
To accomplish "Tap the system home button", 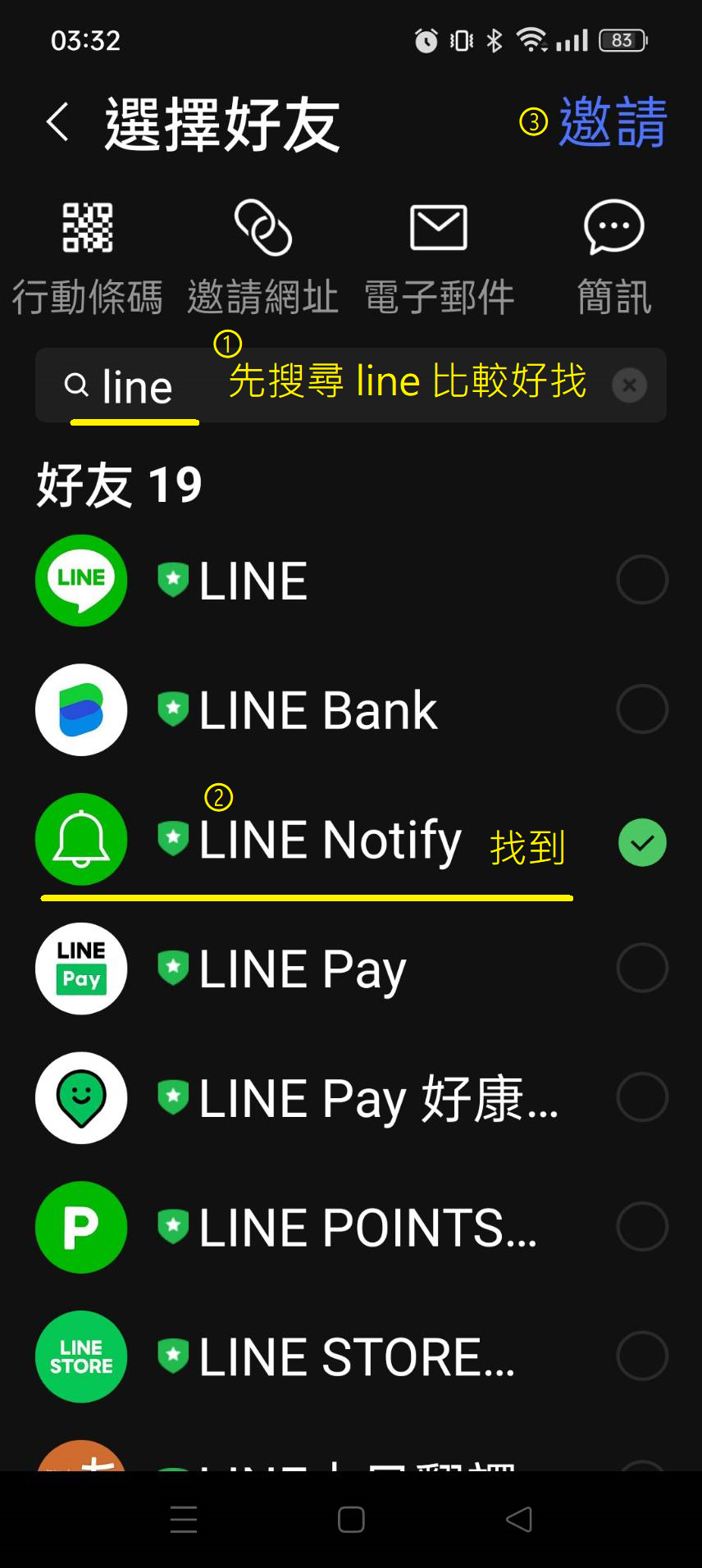I will [351, 1520].
